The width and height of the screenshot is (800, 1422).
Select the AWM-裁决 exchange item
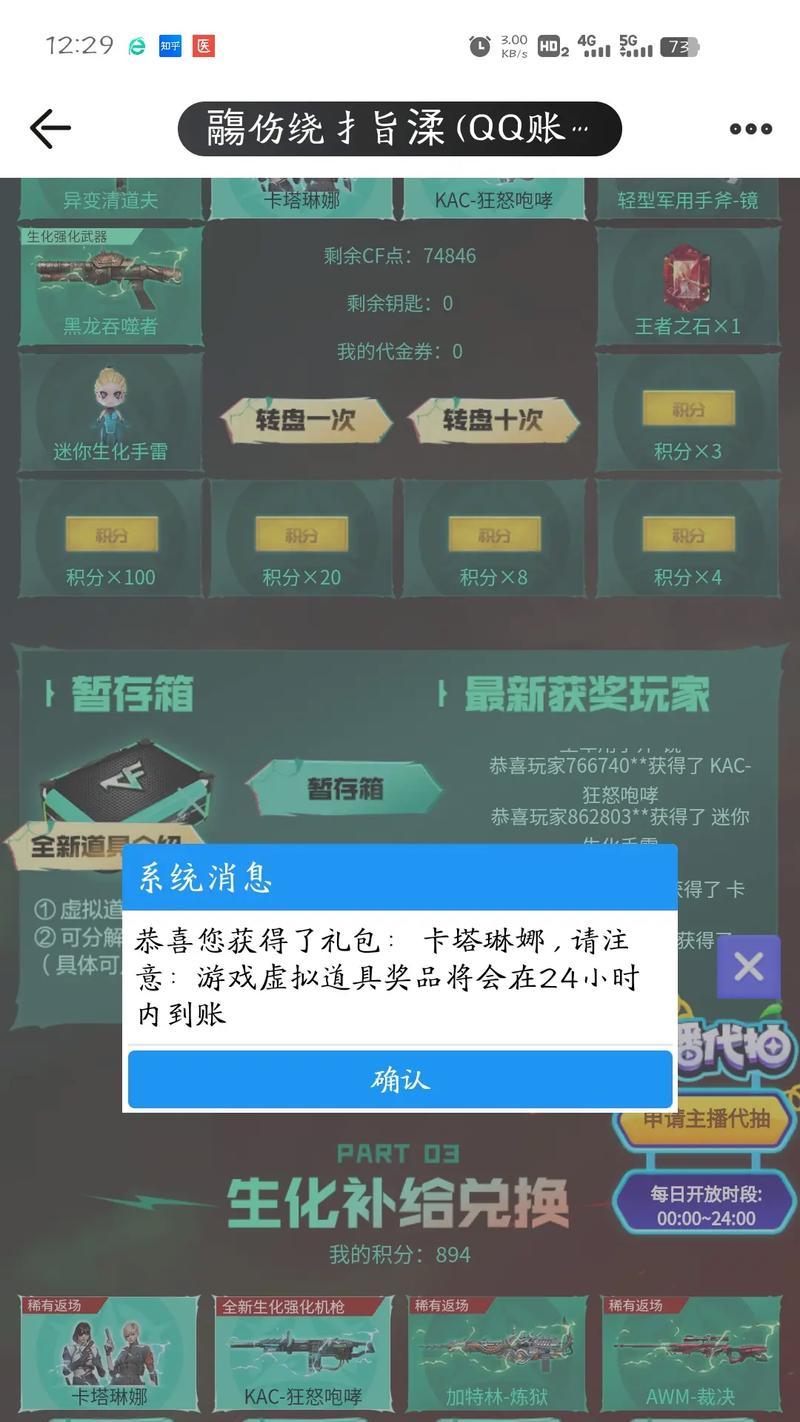coord(690,1353)
